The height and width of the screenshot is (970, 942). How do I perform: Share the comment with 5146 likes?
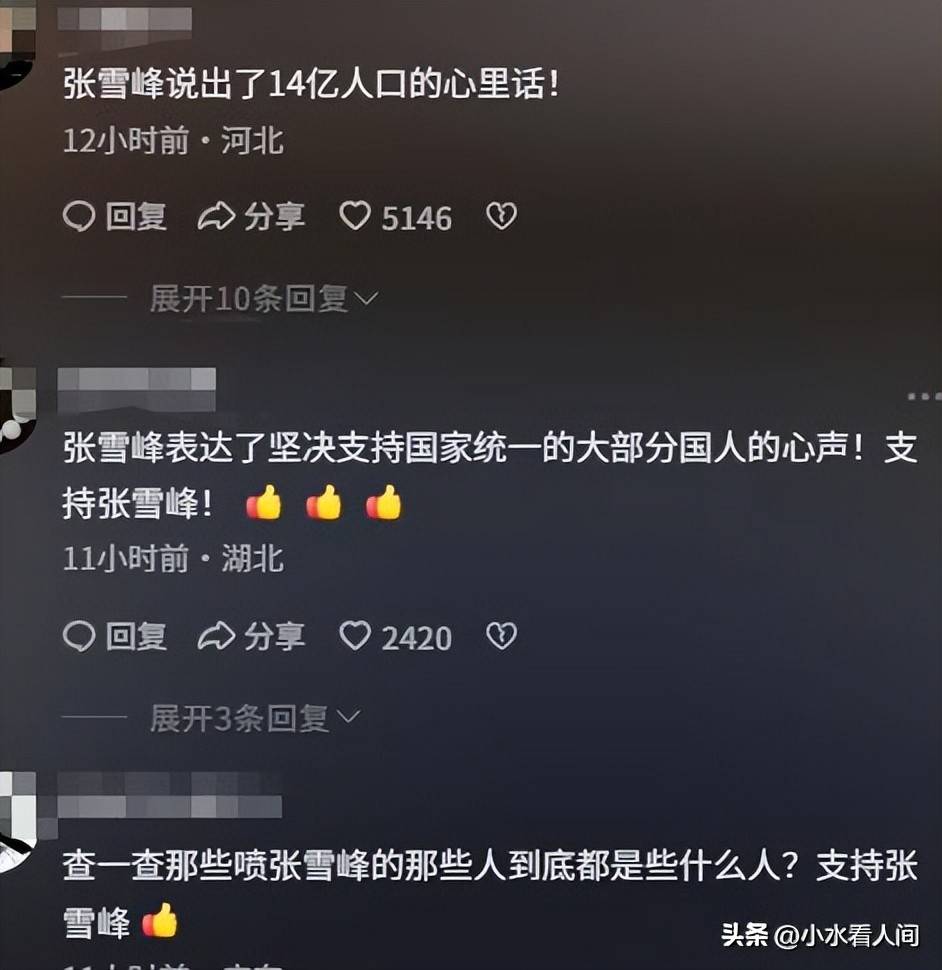tap(250, 217)
